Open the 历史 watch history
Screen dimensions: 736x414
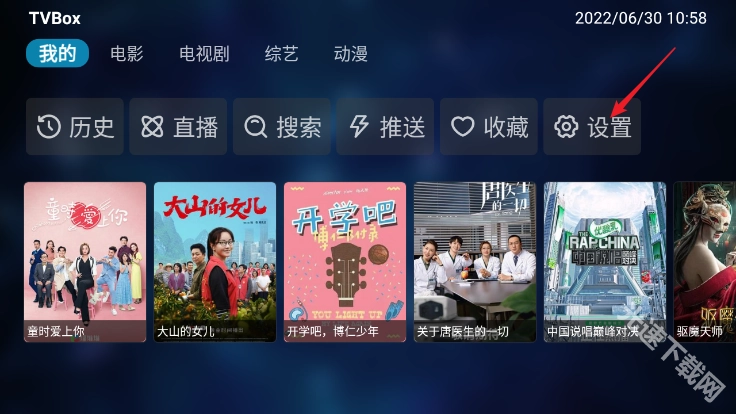tap(75, 127)
